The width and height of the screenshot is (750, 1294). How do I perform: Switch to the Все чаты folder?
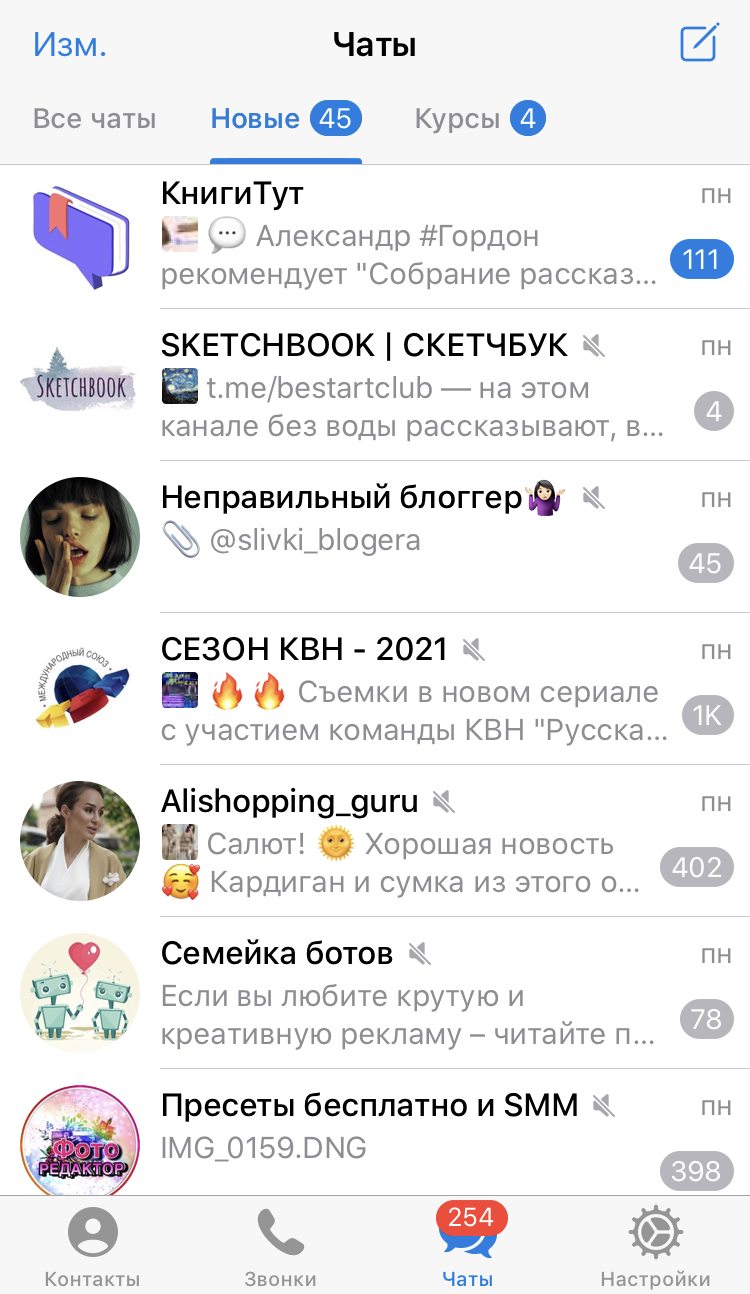pos(94,120)
